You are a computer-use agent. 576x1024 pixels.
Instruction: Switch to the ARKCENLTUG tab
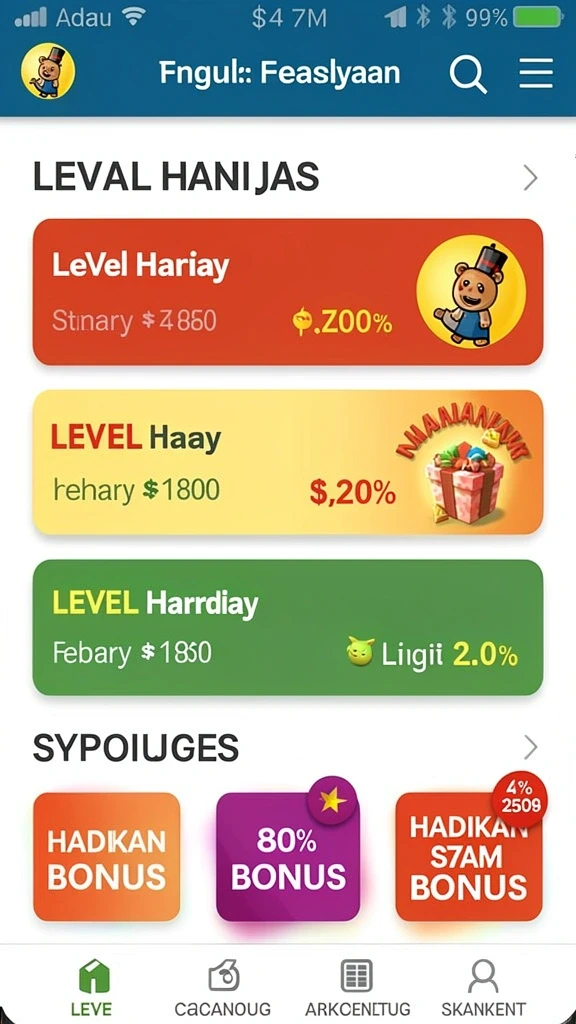(357, 987)
